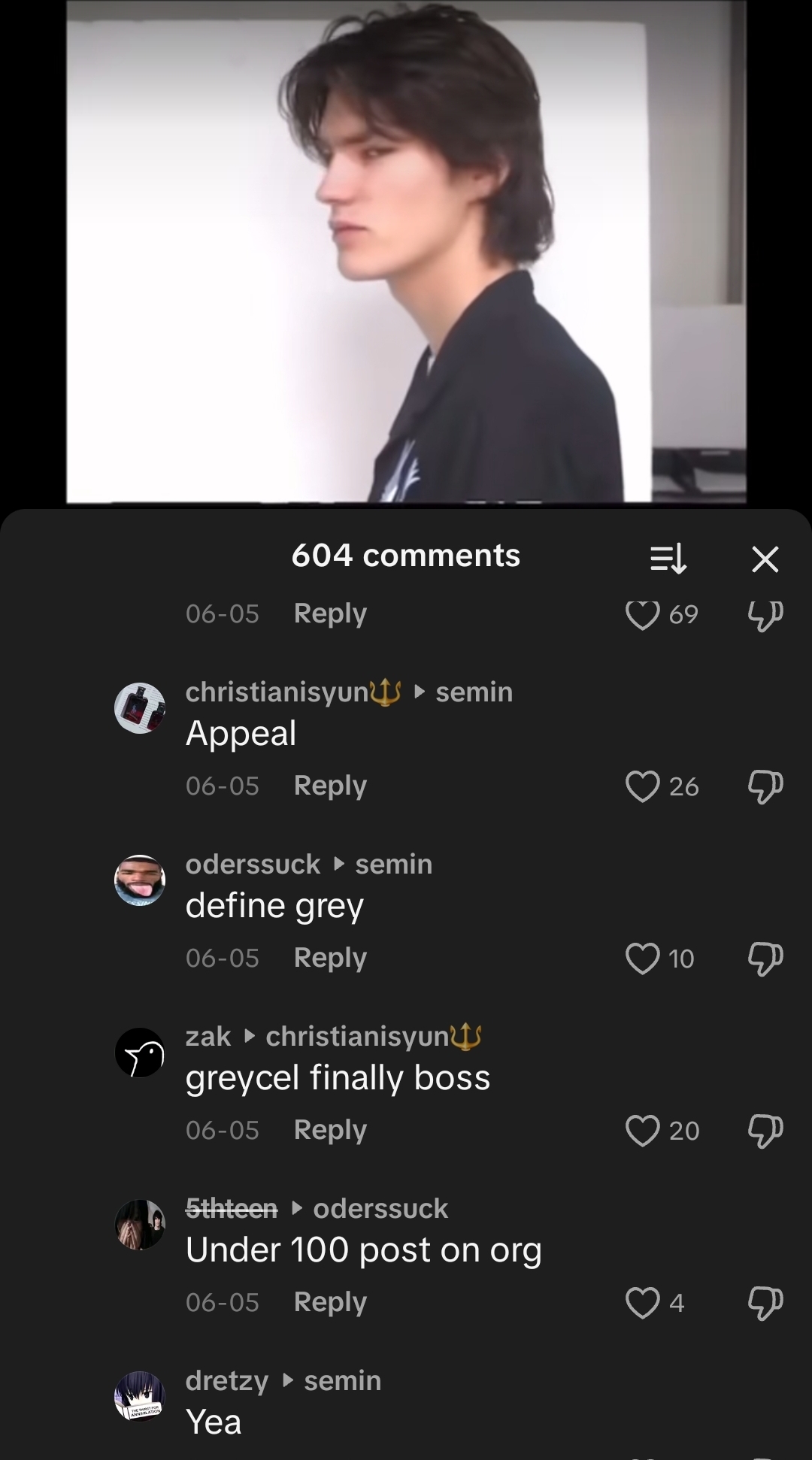Reply to oderssuck's "define grey" comment
The image size is (812, 1460).
pyautogui.click(x=330, y=958)
